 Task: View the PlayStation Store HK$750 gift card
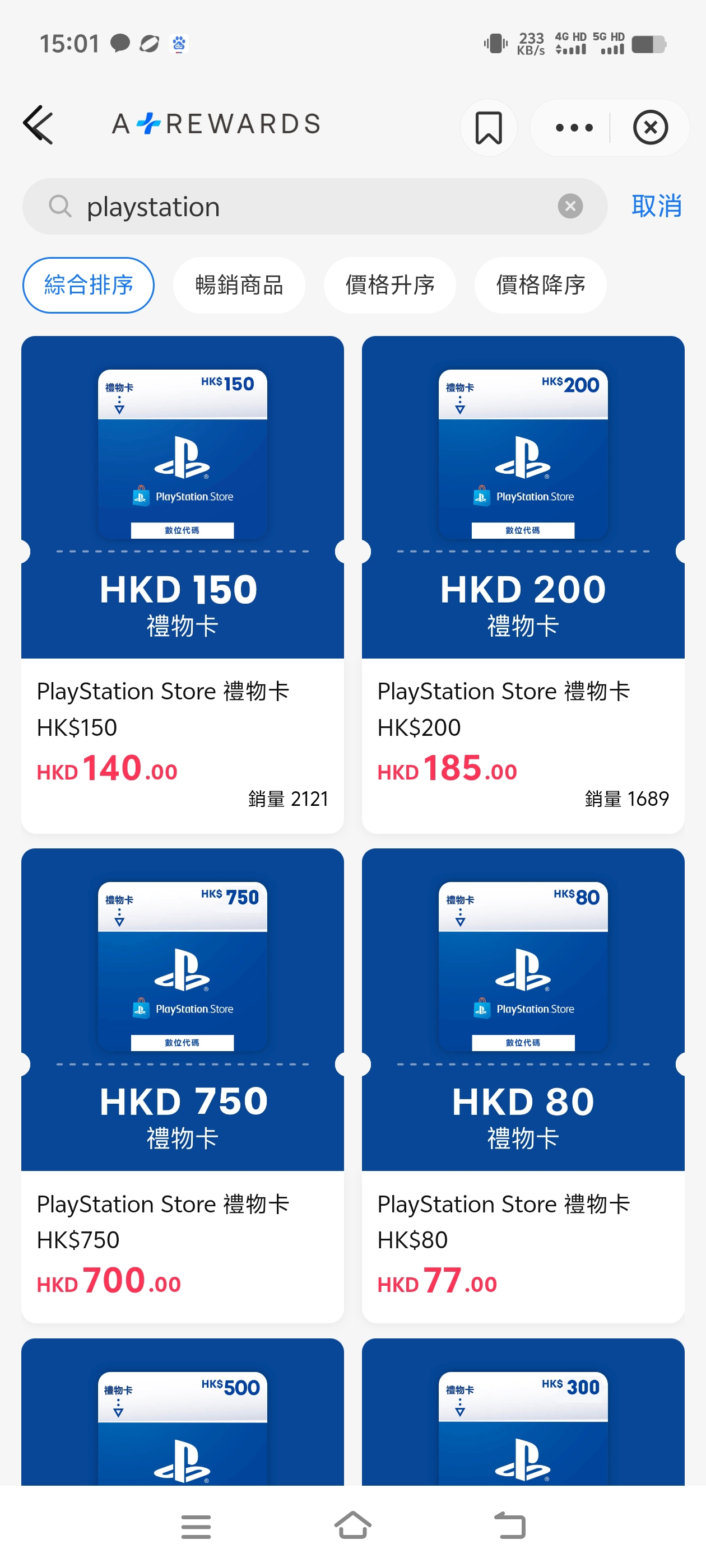(x=183, y=1085)
